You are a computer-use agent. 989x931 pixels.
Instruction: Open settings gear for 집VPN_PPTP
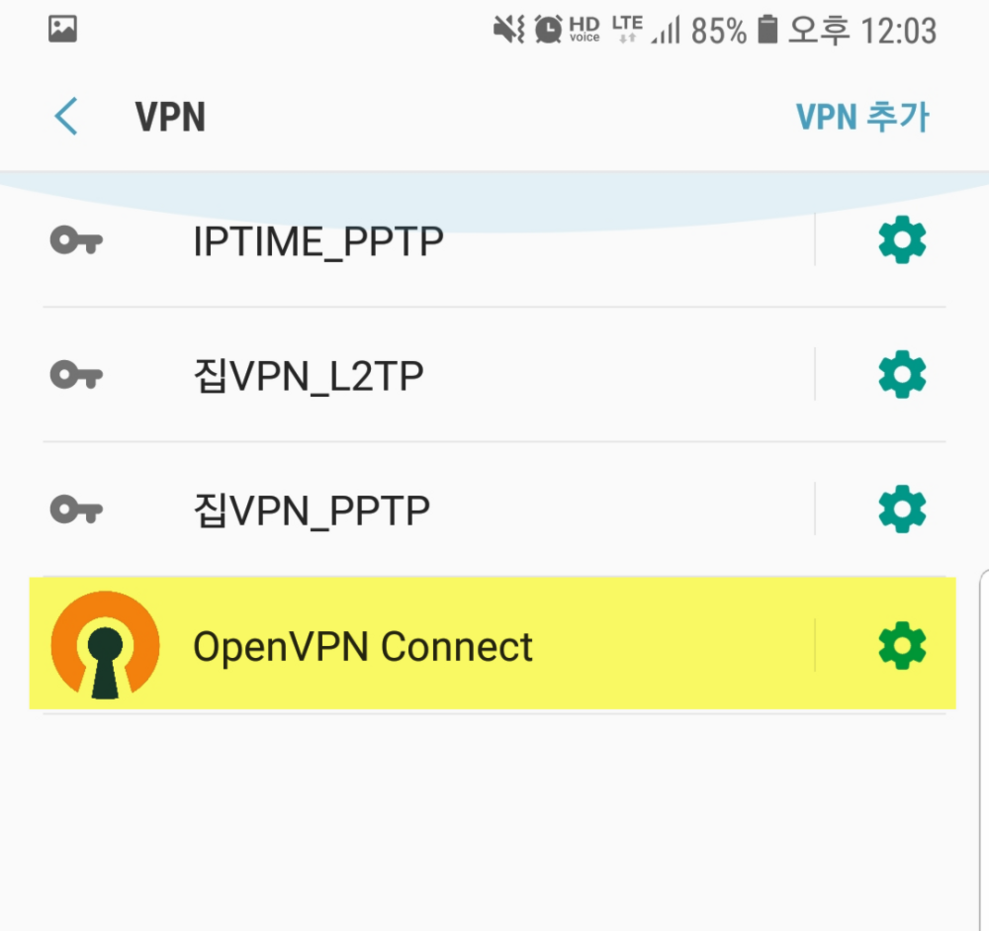click(x=902, y=510)
